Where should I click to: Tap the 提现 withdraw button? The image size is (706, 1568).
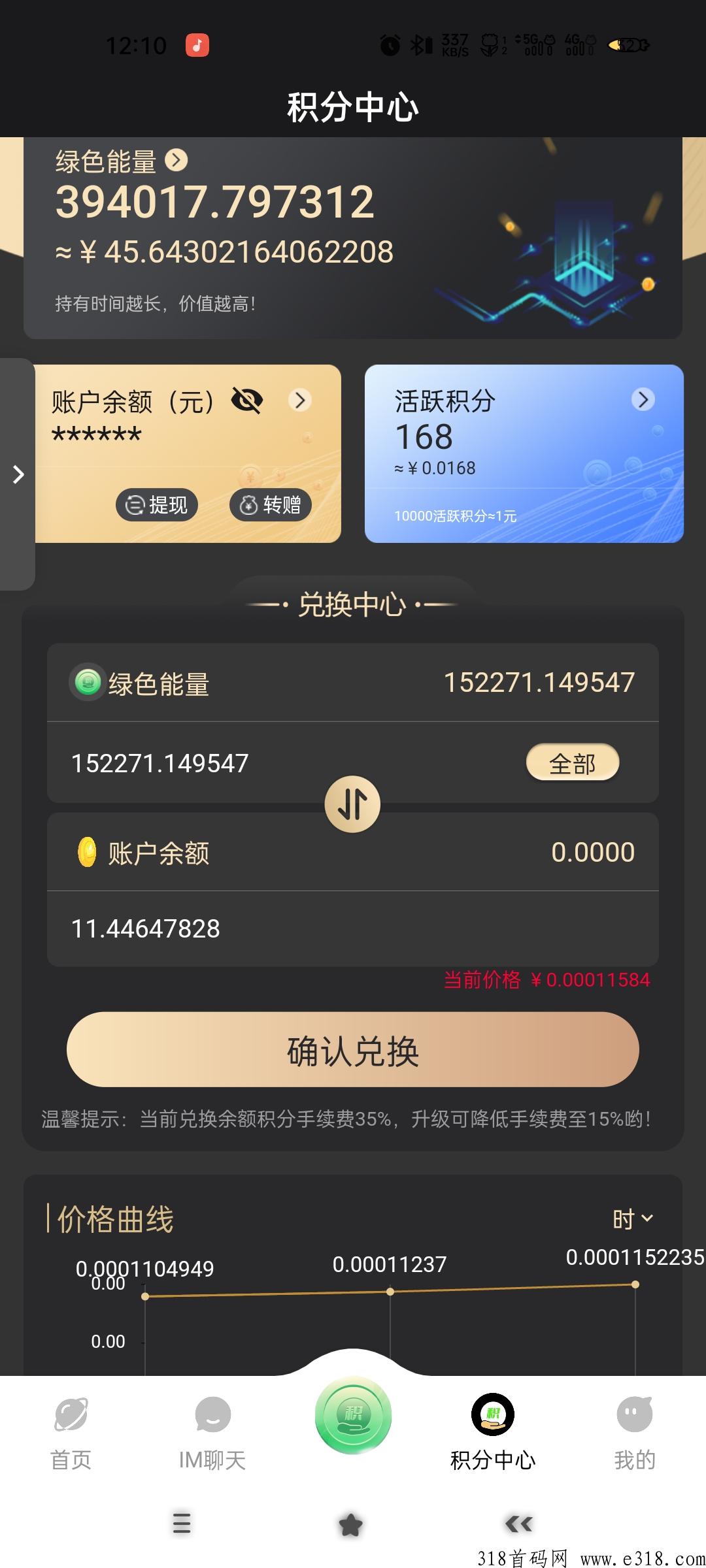pos(157,504)
